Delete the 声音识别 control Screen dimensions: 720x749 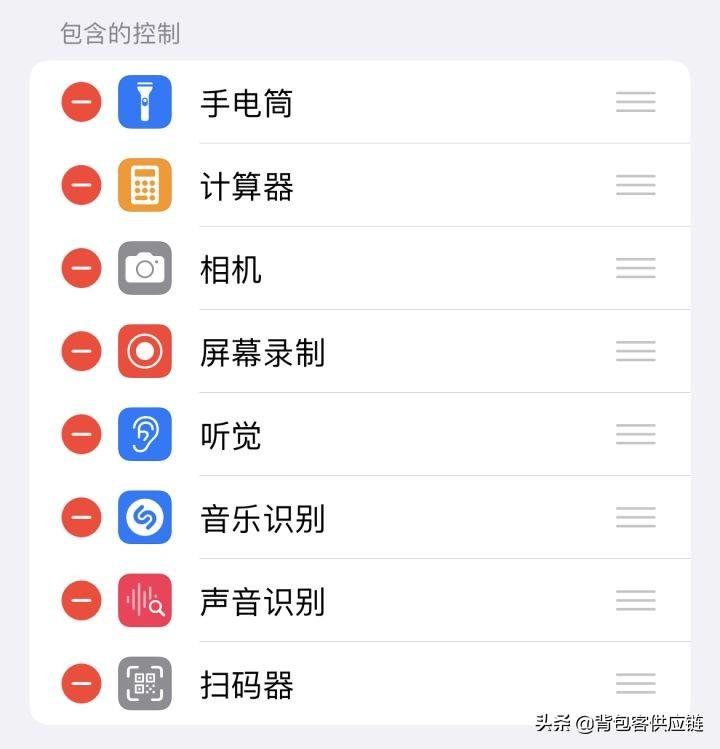pyautogui.click(x=82, y=600)
